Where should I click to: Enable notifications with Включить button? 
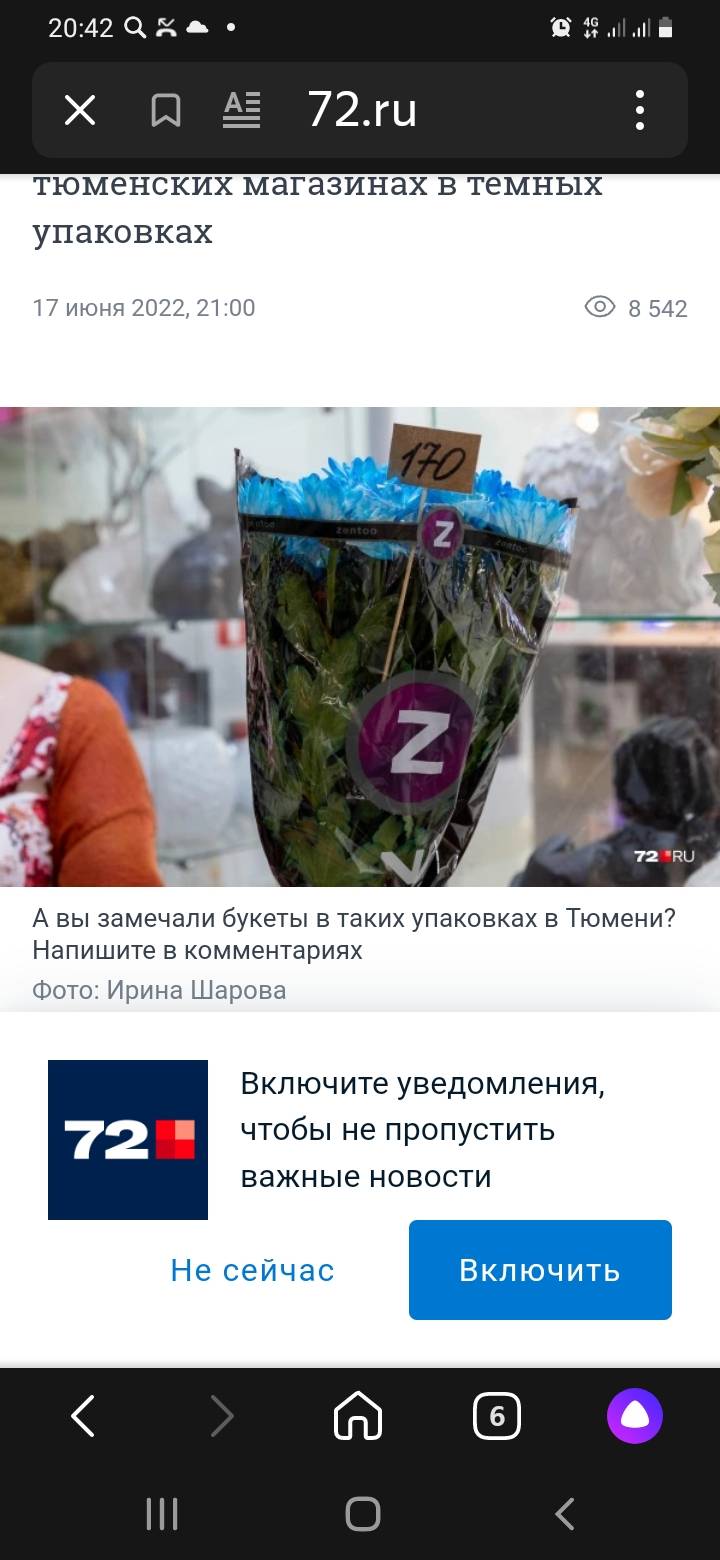540,1270
